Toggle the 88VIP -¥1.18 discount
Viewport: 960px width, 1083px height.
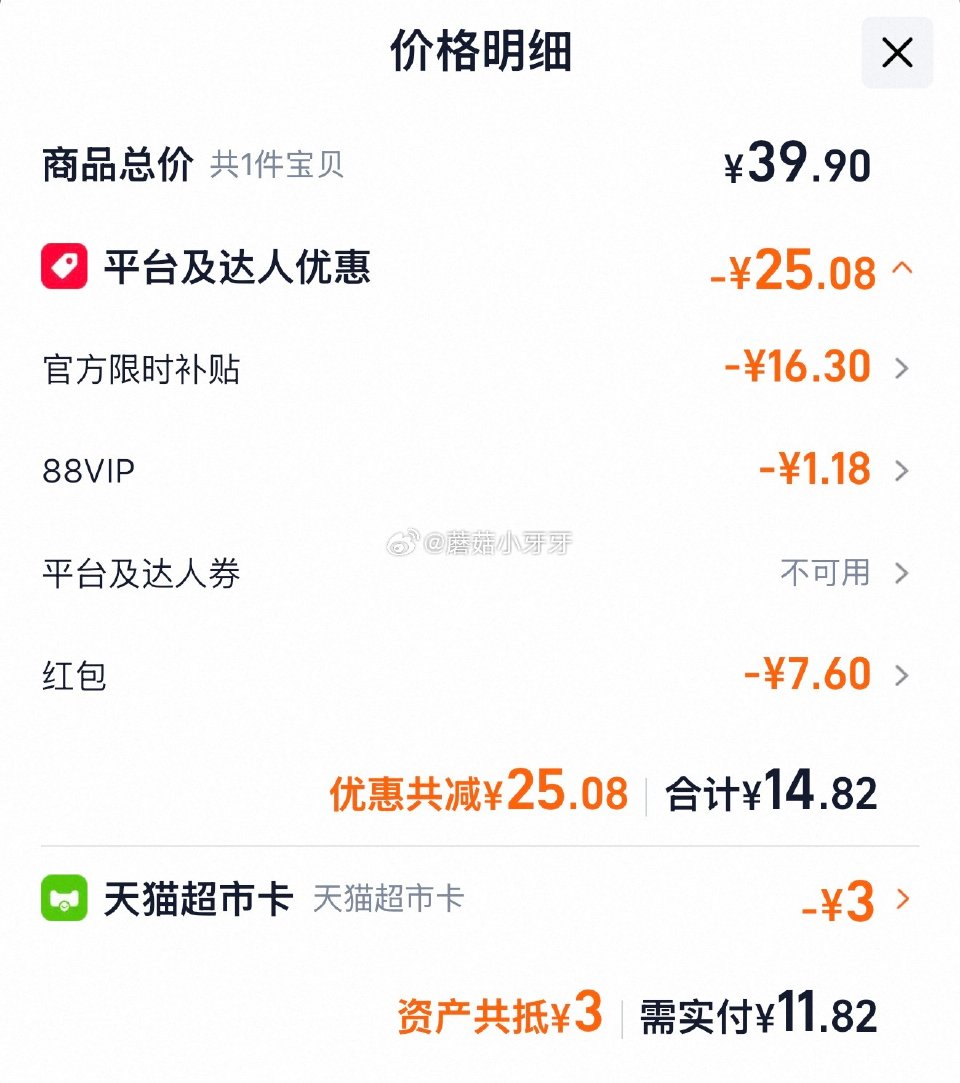pyautogui.click(x=820, y=470)
